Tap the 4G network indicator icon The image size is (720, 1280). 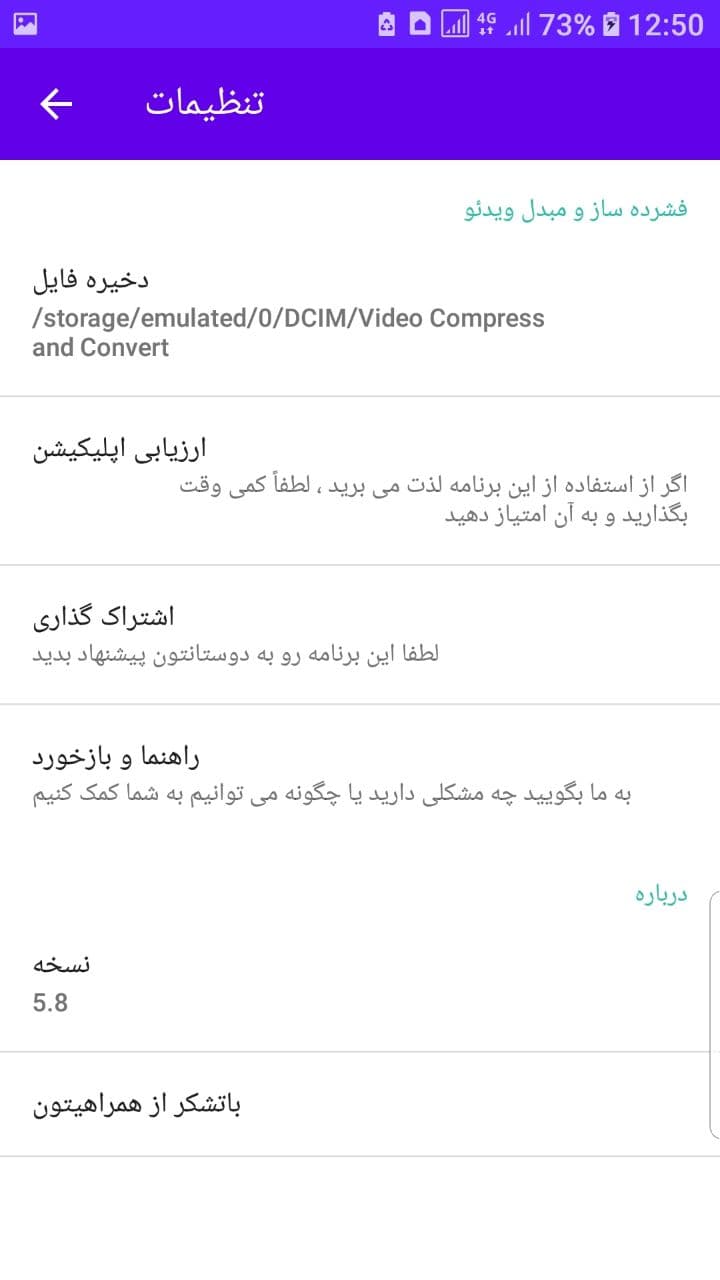(487, 24)
